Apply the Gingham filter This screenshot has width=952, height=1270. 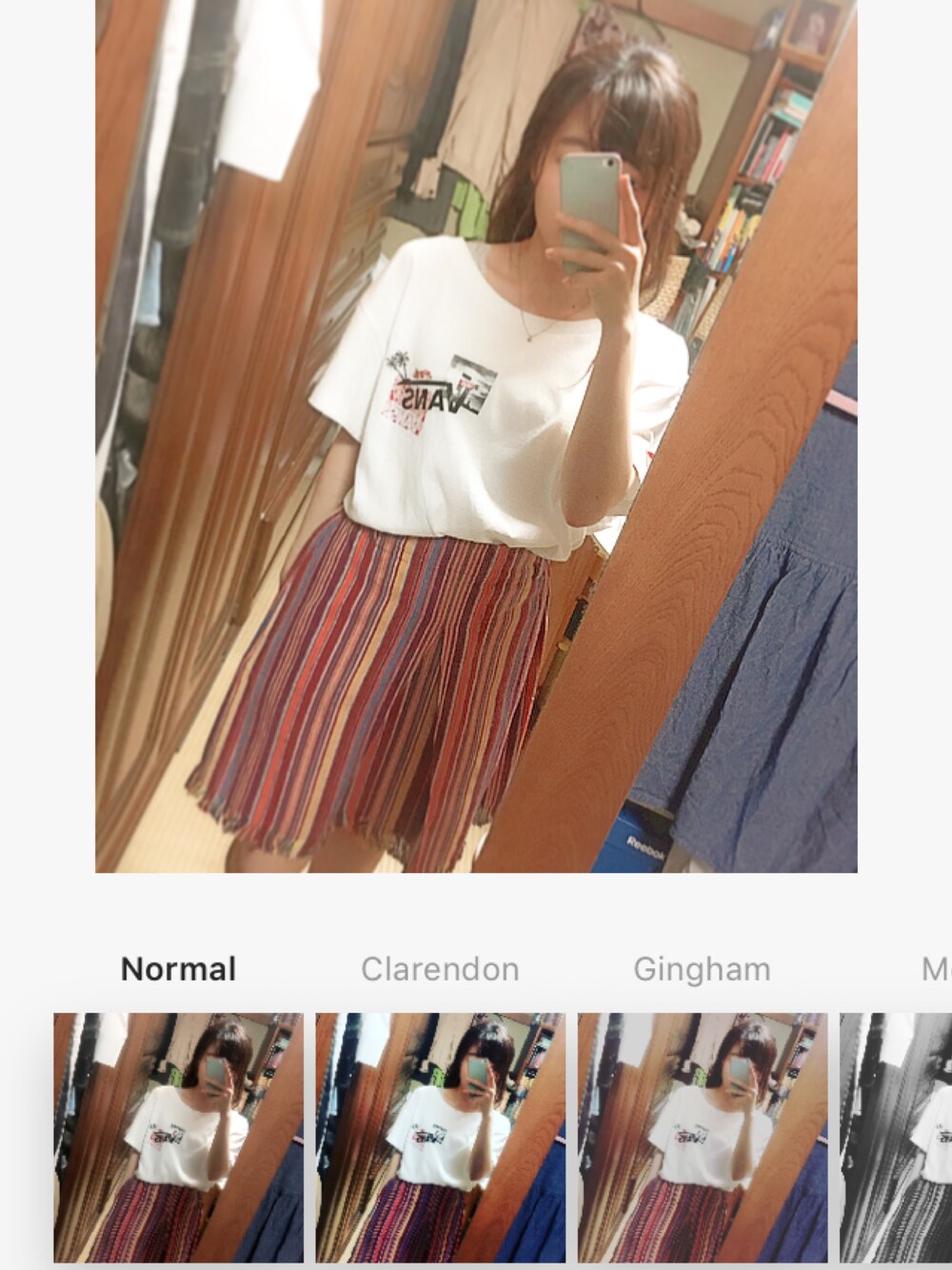click(x=702, y=1138)
